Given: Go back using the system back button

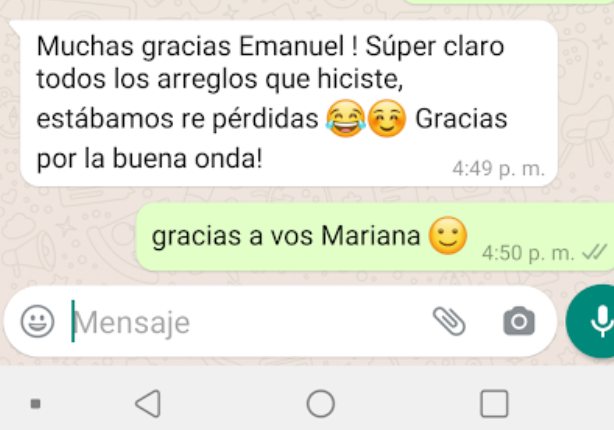Looking at the screenshot, I should pos(148,403).
